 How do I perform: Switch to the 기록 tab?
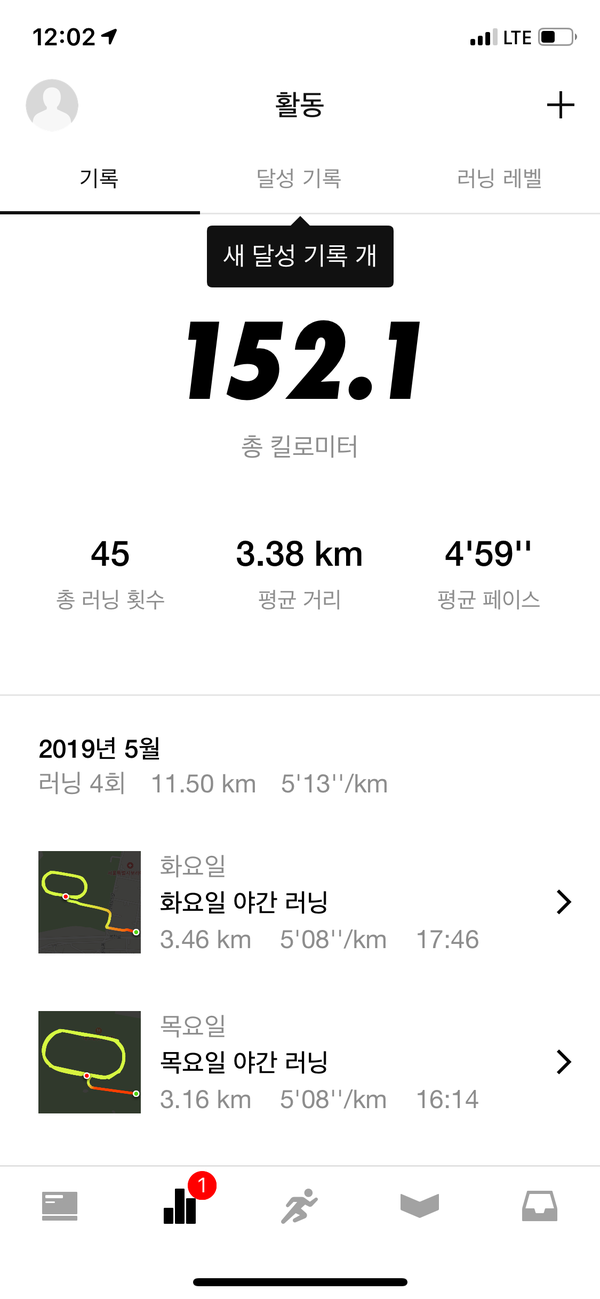tap(99, 180)
